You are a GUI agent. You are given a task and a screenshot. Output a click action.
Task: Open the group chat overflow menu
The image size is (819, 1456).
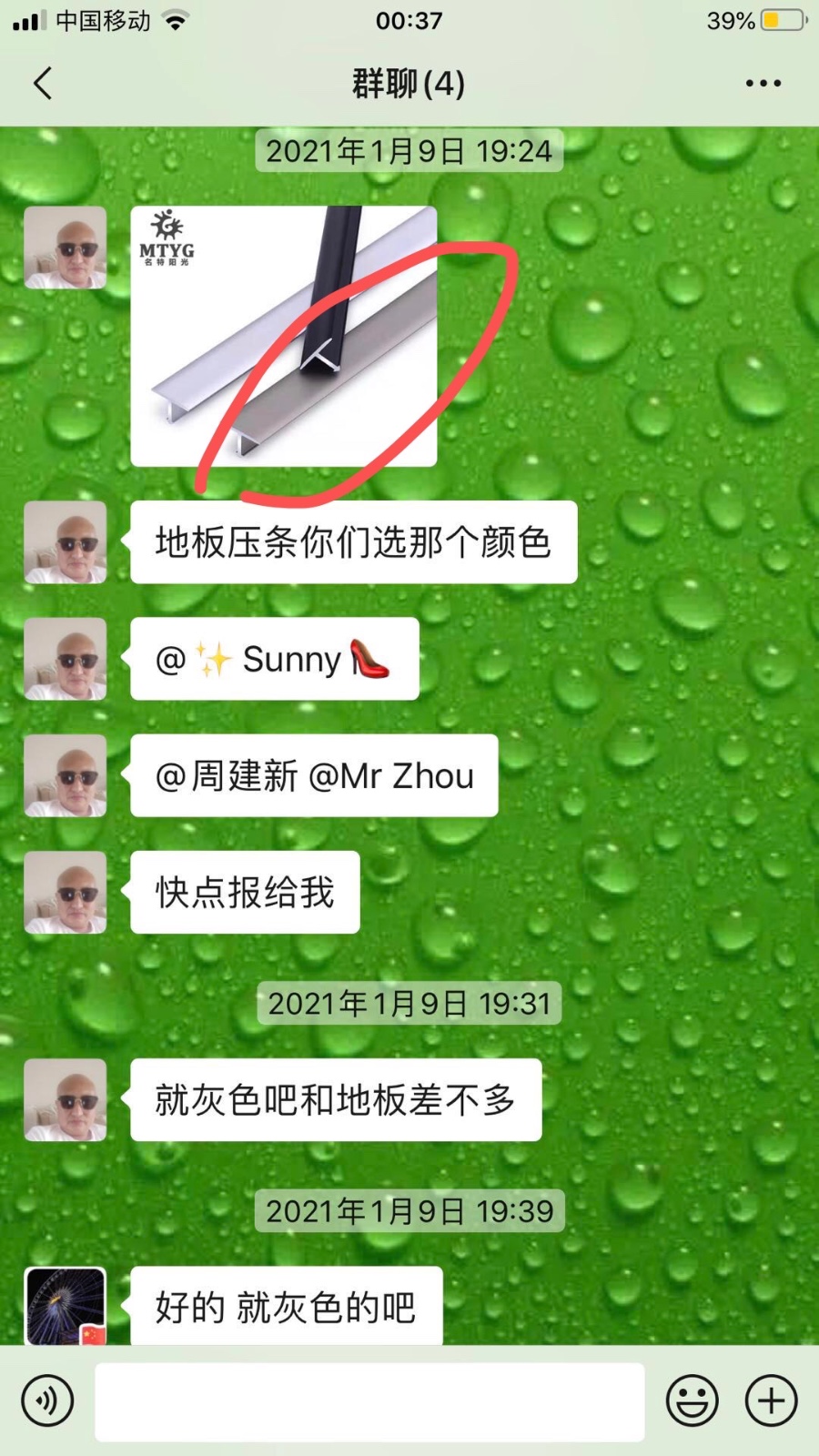763,84
